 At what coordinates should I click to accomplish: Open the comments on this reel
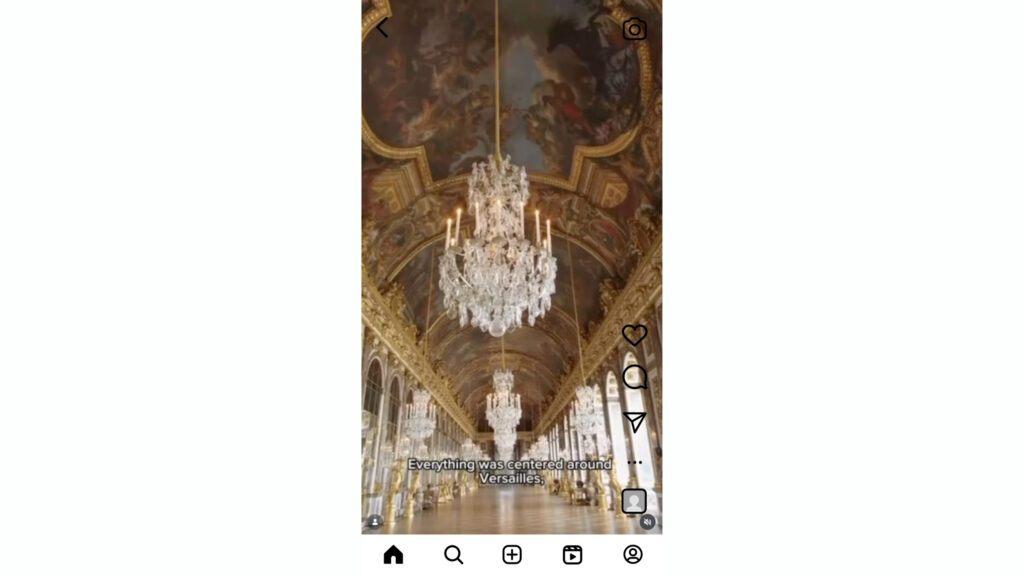click(634, 377)
